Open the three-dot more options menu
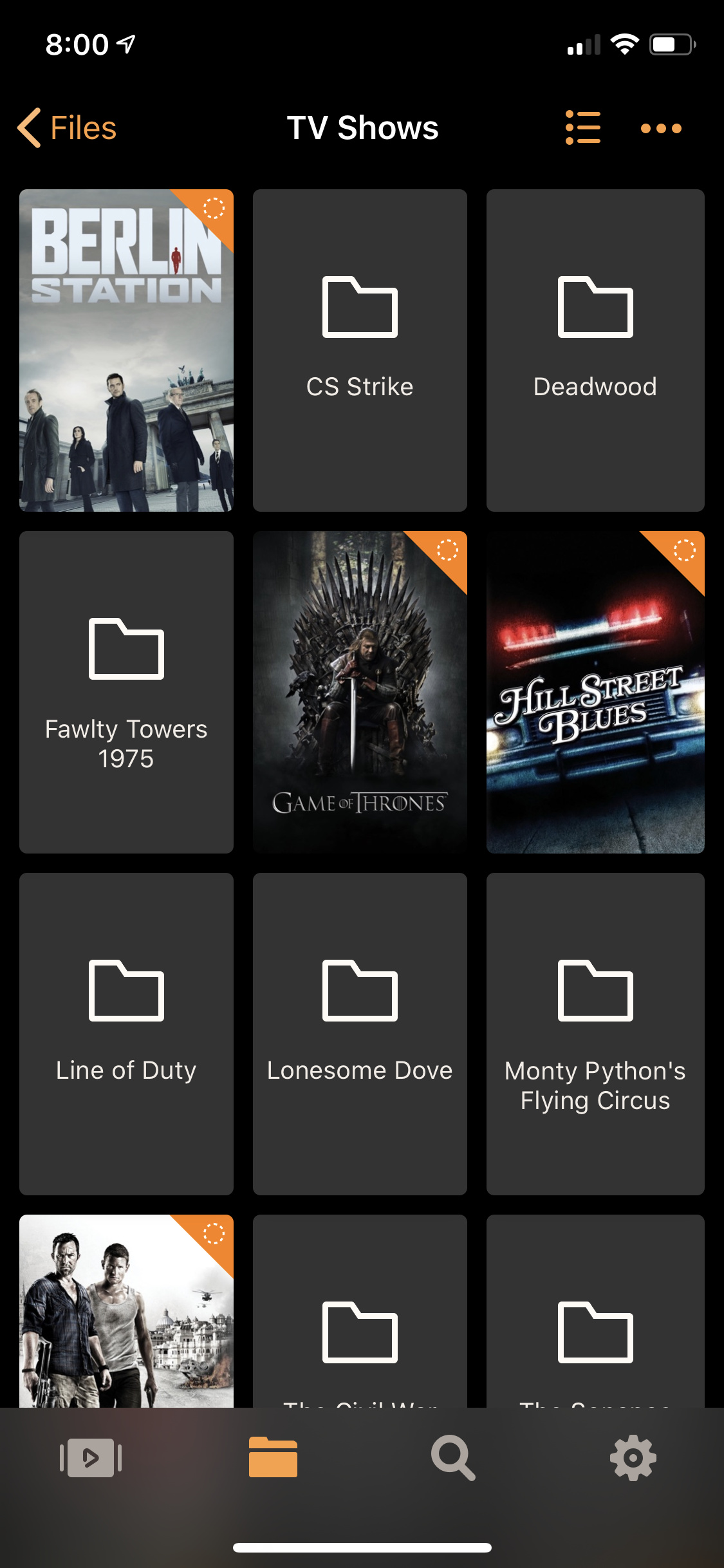Viewport: 724px width, 1568px height. 661,128
